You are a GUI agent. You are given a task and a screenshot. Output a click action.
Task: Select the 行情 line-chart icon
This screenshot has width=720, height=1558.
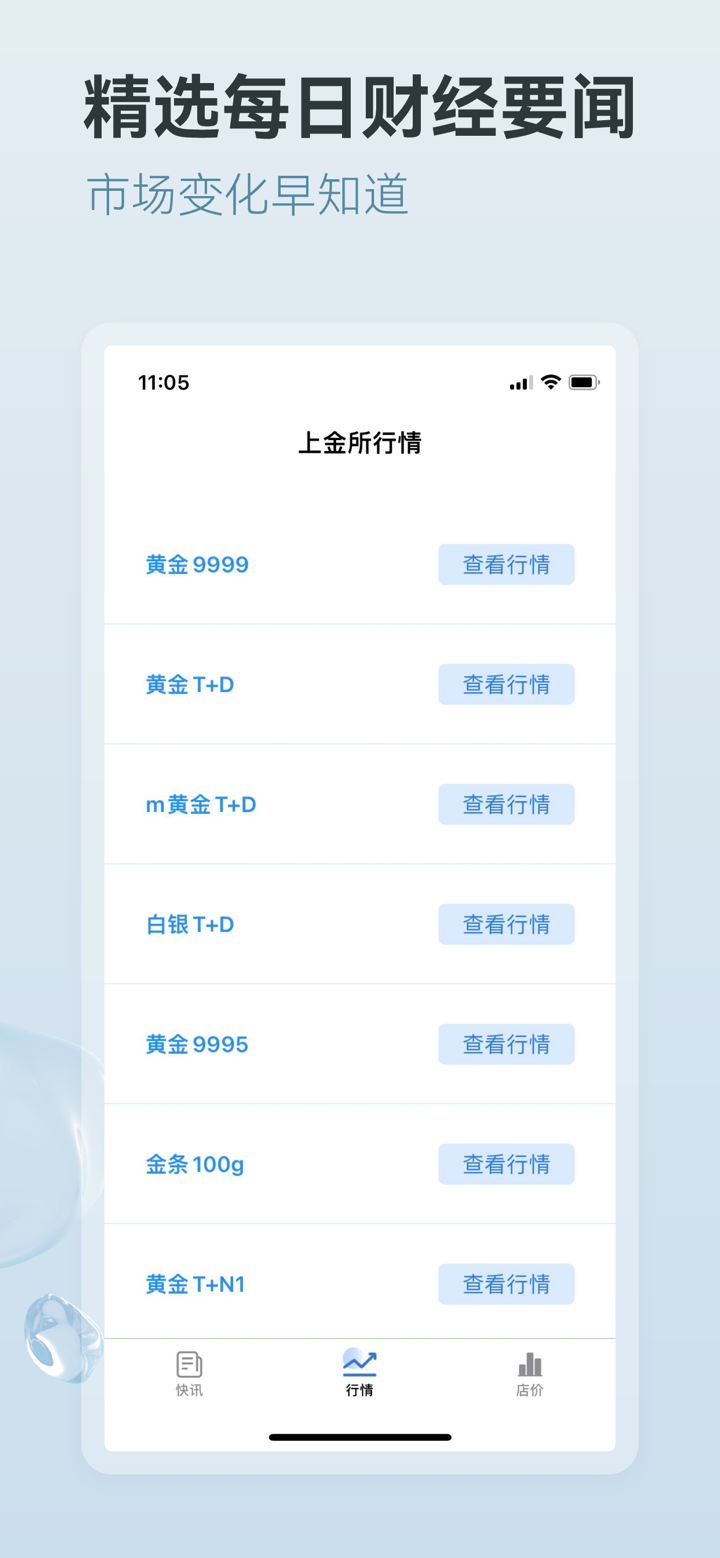pos(360,1362)
